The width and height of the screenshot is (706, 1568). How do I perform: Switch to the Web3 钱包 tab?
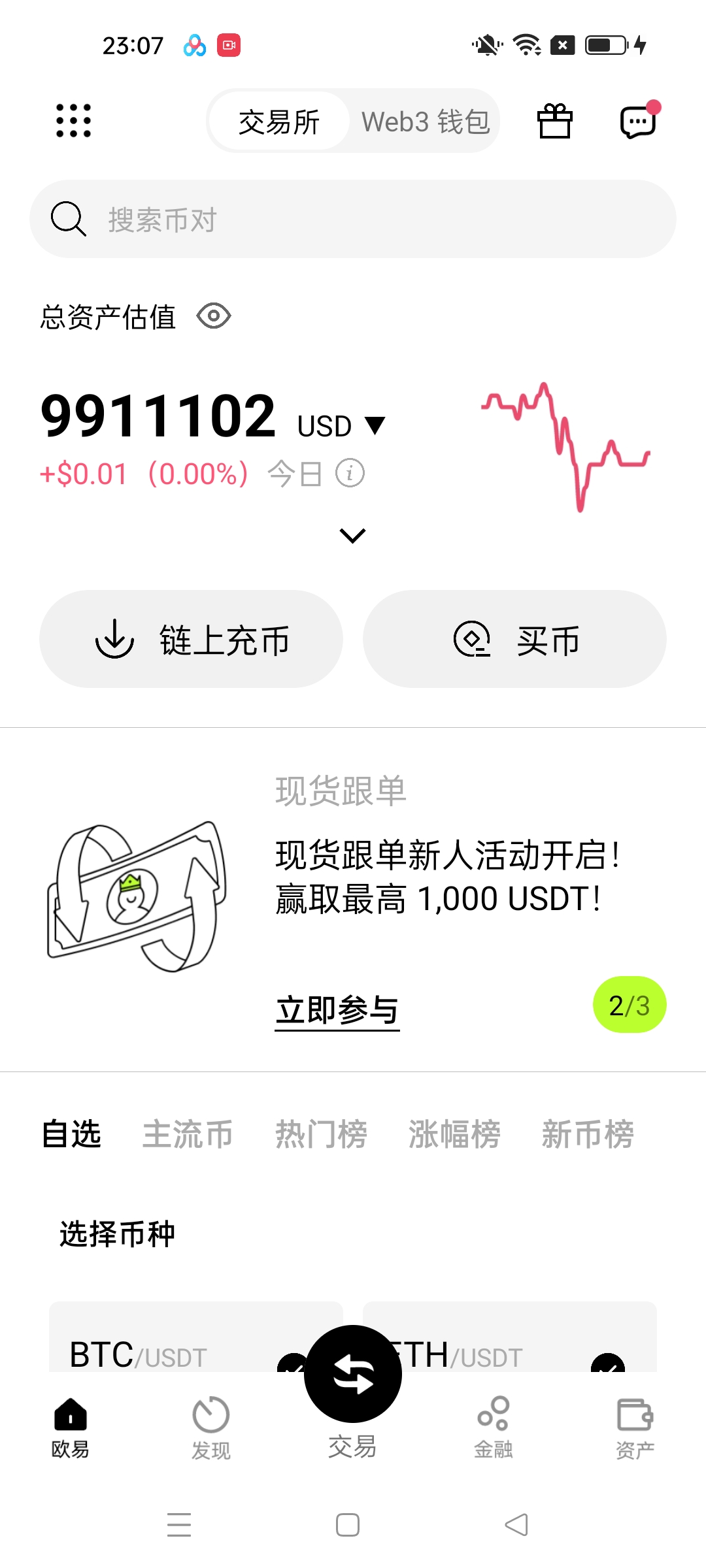(424, 122)
